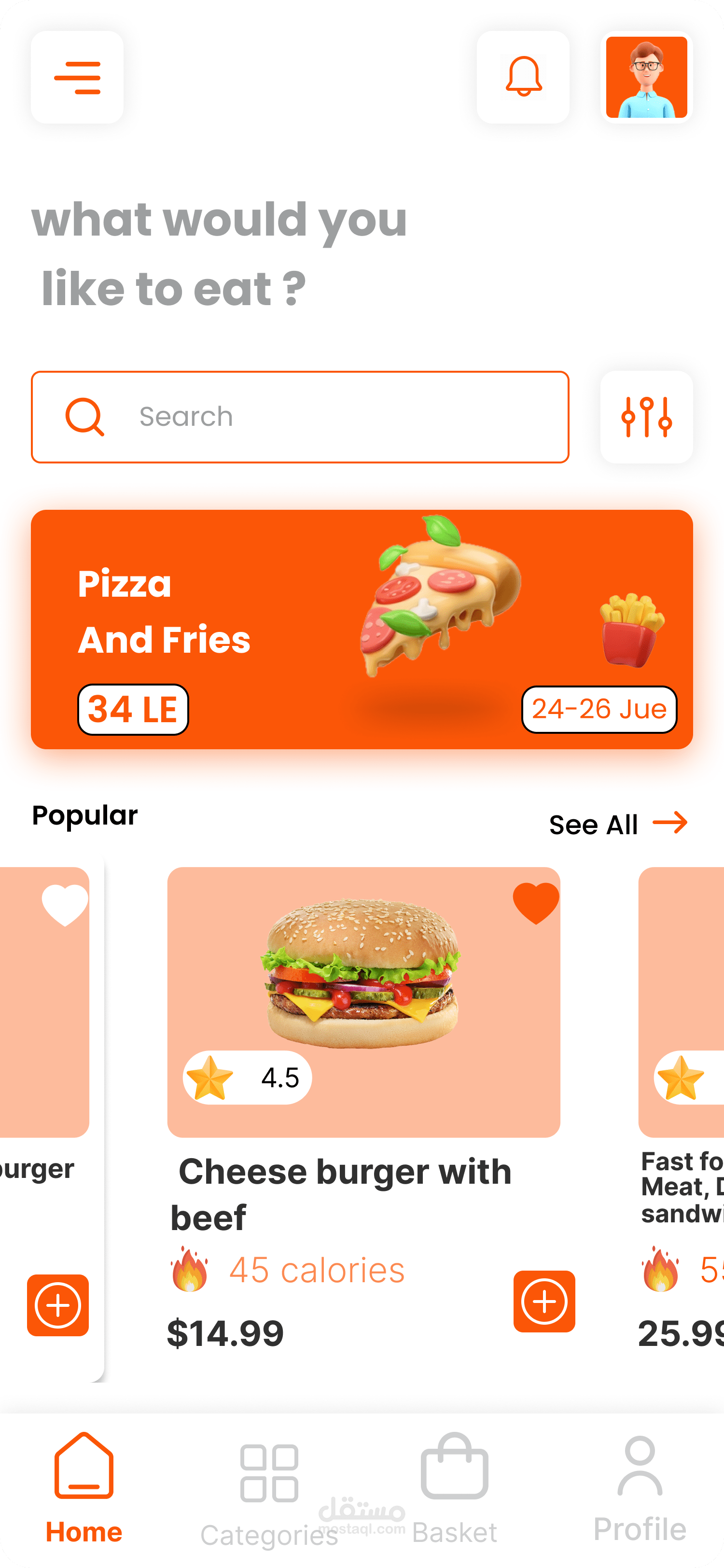The height and width of the screenshot is (1568, 724).
Task: Open the Pizza And Fries offer banner
Action: 362,630
